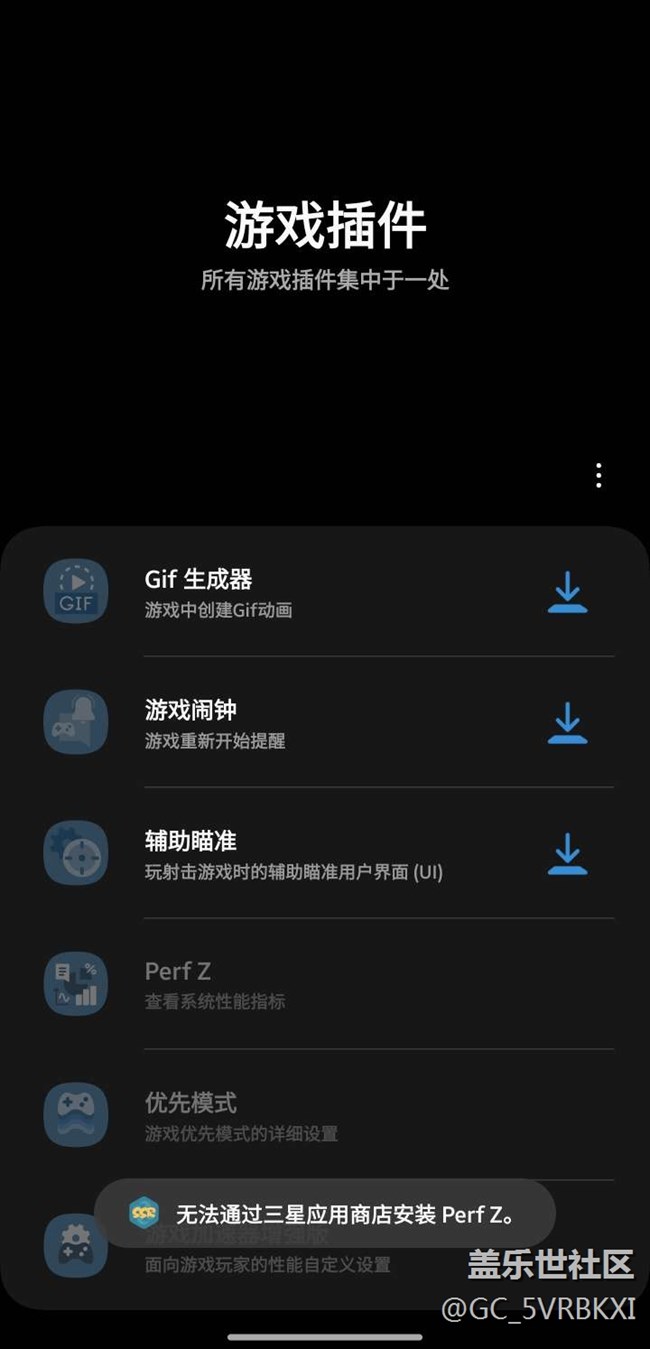Image resolution: width=650 pixels, height=1349 pixels.
Task: Download the 游戏闹钟 plugin
Action: (x=567, y=723)
